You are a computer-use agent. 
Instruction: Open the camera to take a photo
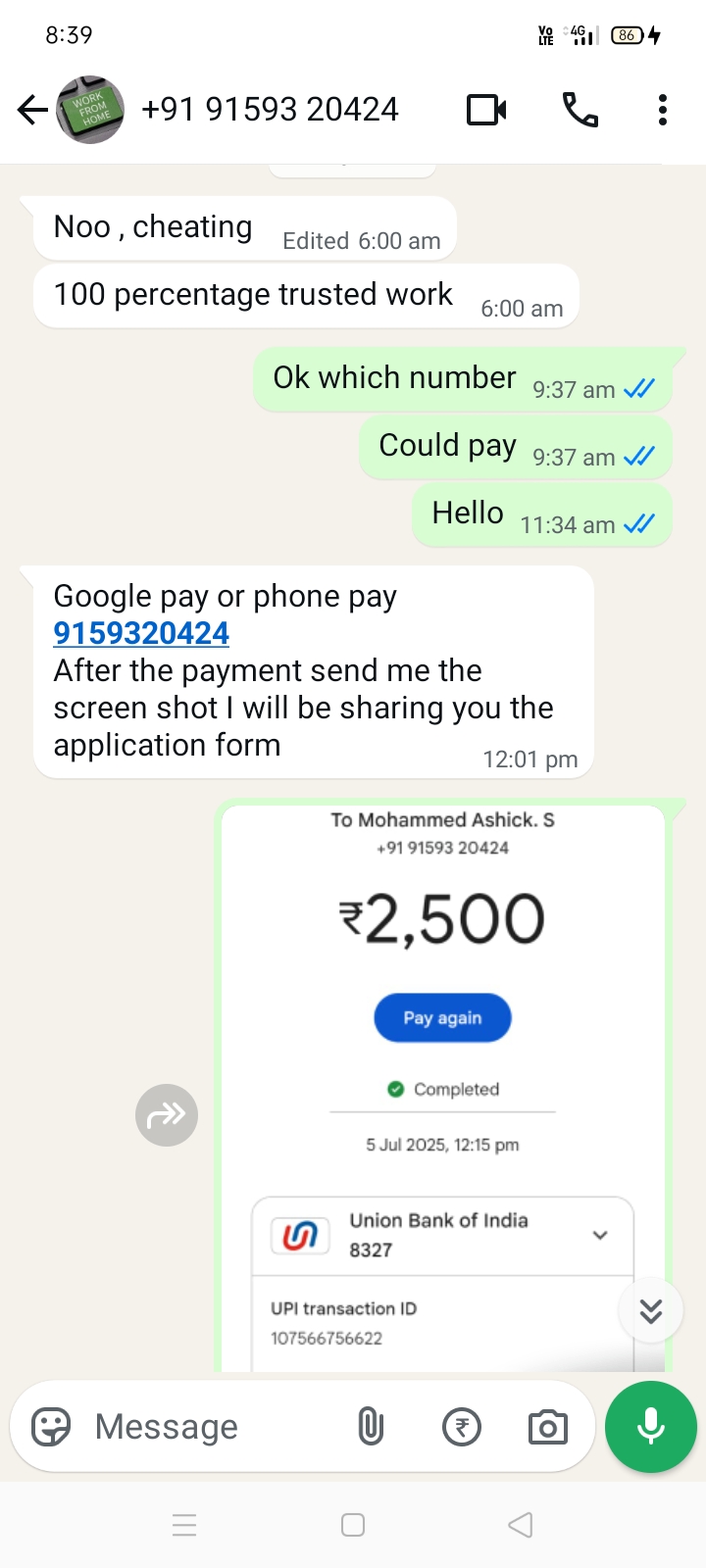[x=547, y=1427]
